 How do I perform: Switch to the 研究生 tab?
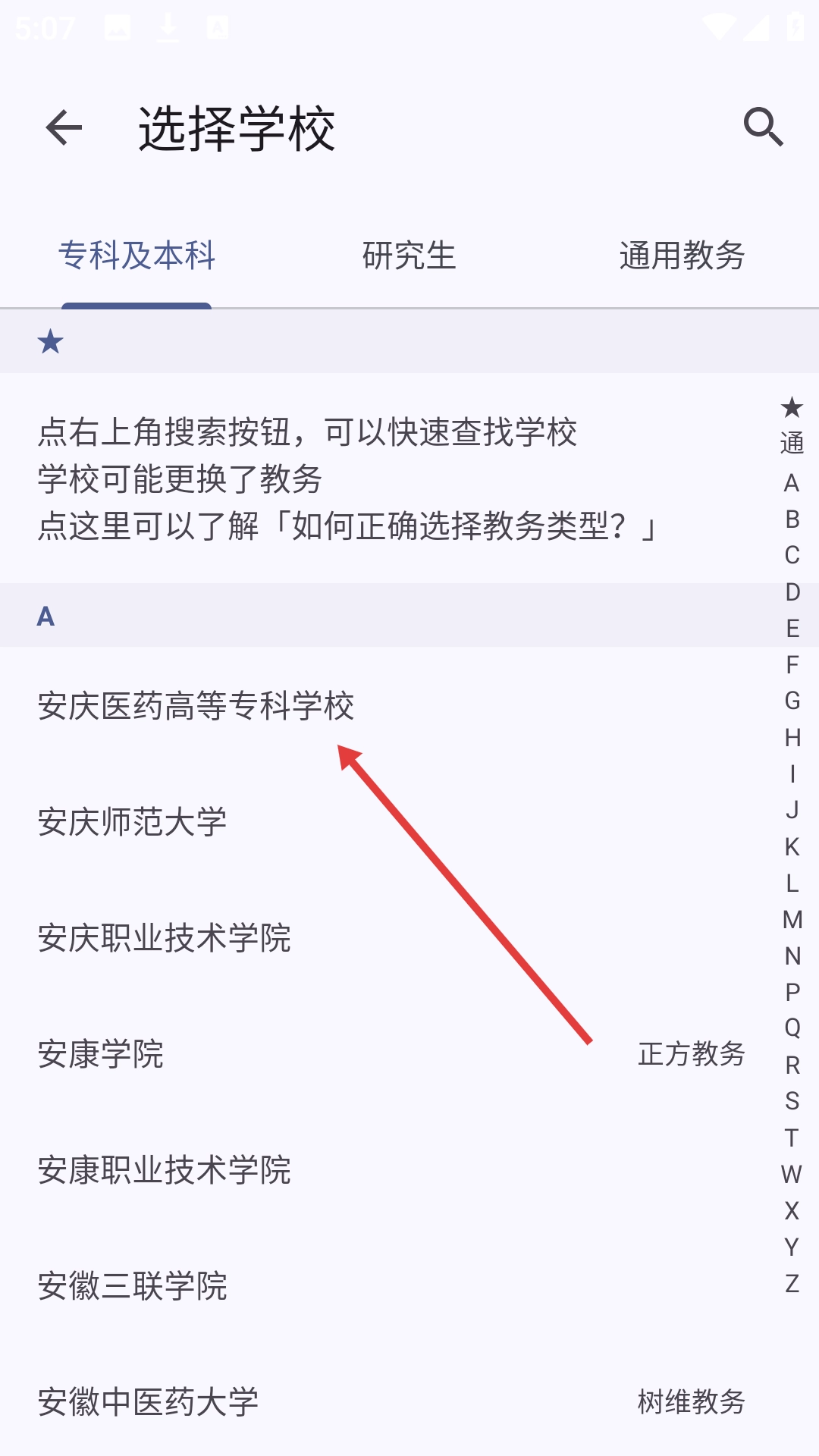tap(409, 256)
